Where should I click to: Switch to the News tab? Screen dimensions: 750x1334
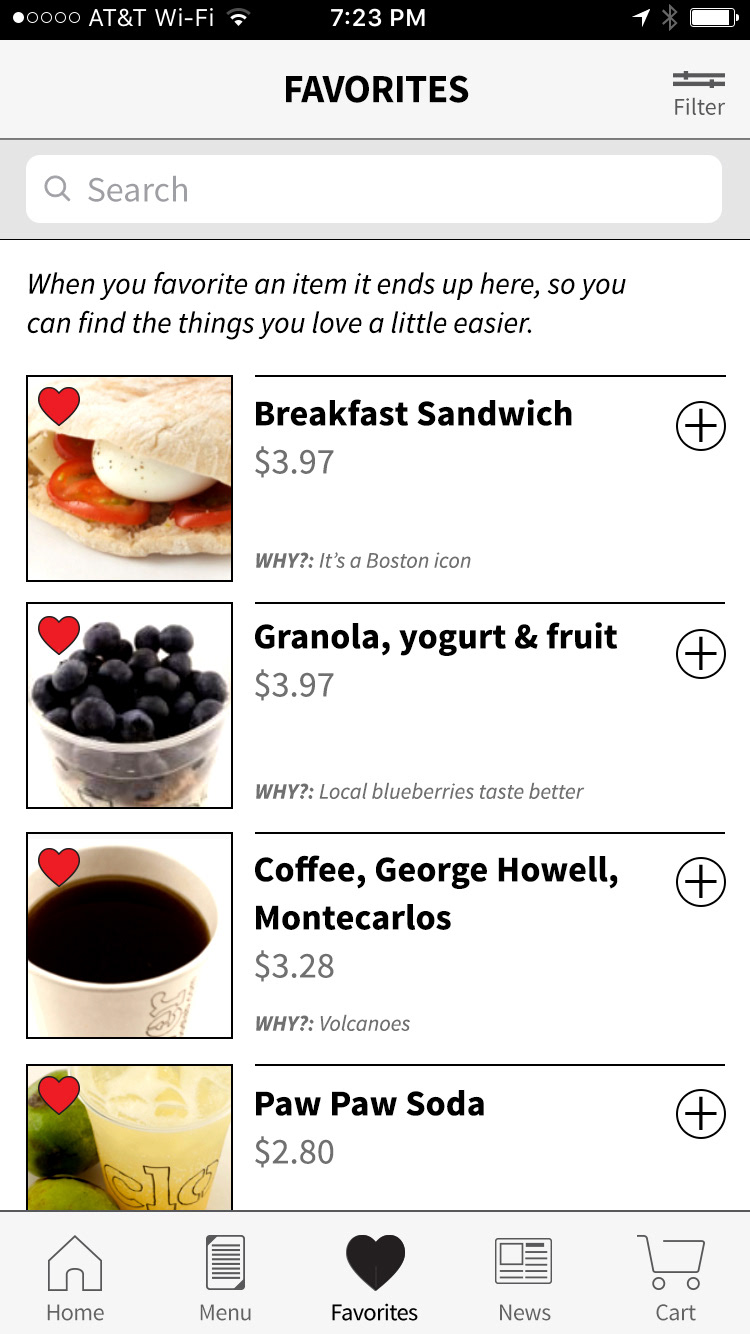coord(524,1277)
